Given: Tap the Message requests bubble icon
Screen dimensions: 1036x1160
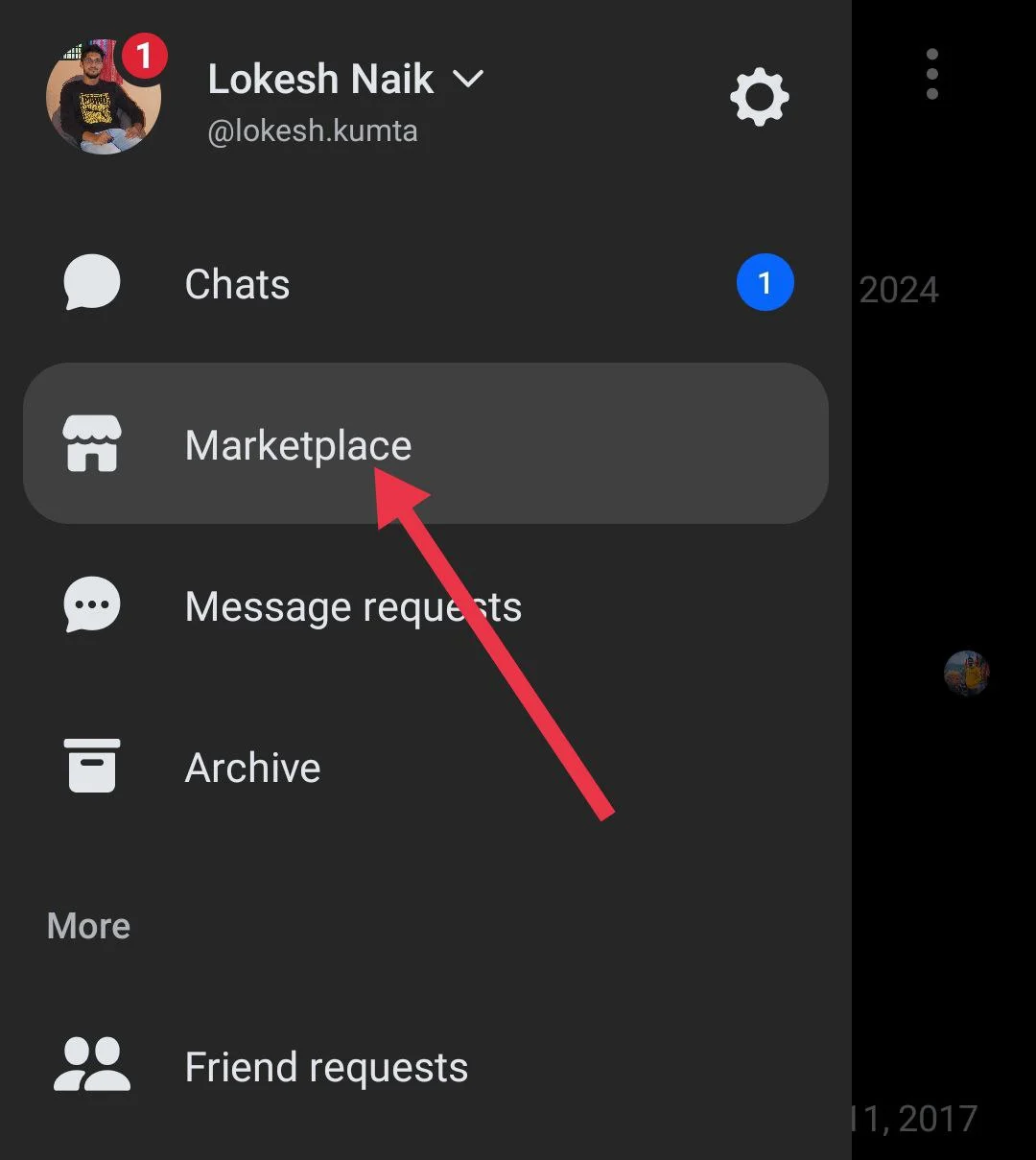Looking at the screenshot, I should point(91,604).
